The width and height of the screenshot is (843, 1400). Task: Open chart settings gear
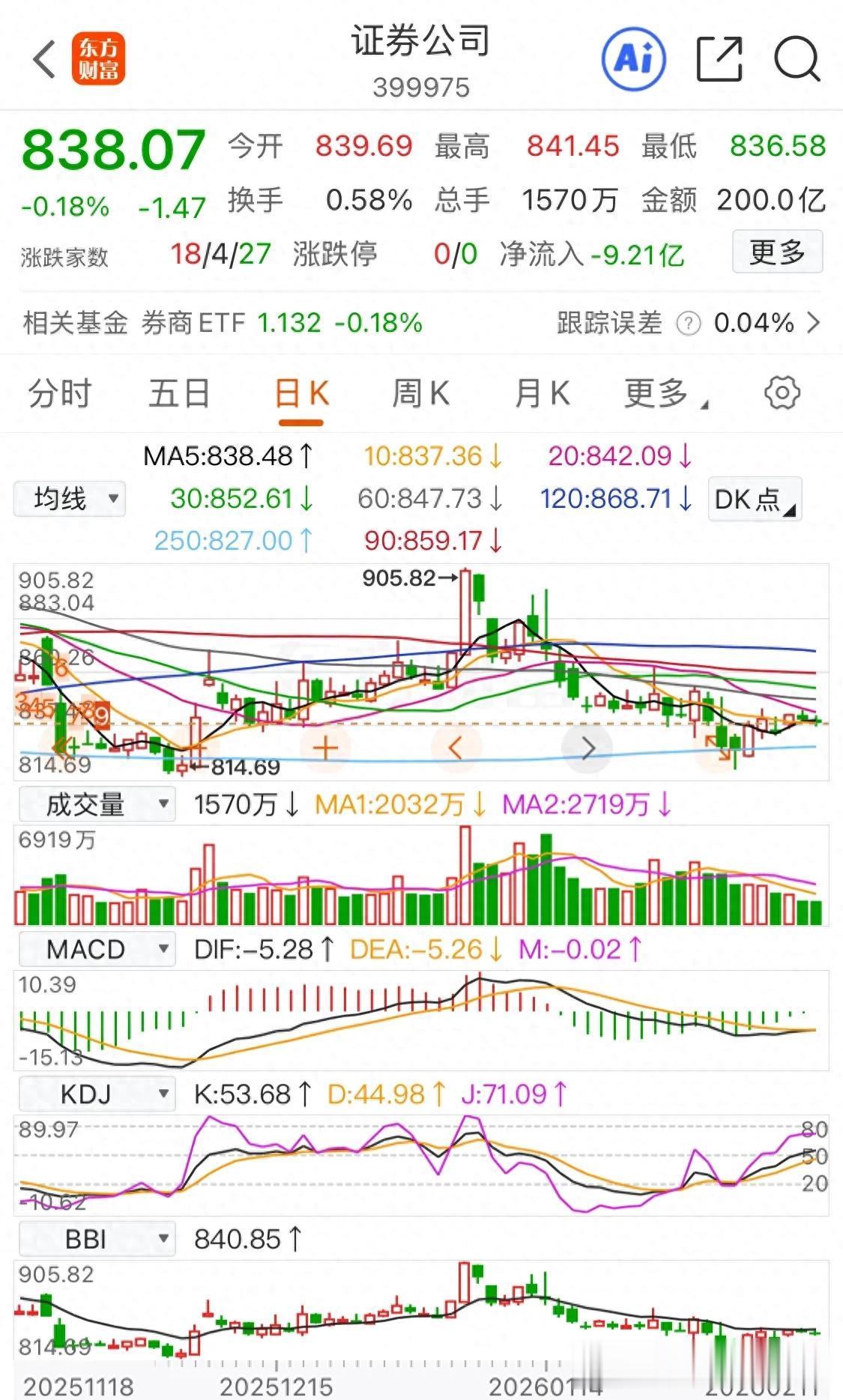[x=782, y=393]
